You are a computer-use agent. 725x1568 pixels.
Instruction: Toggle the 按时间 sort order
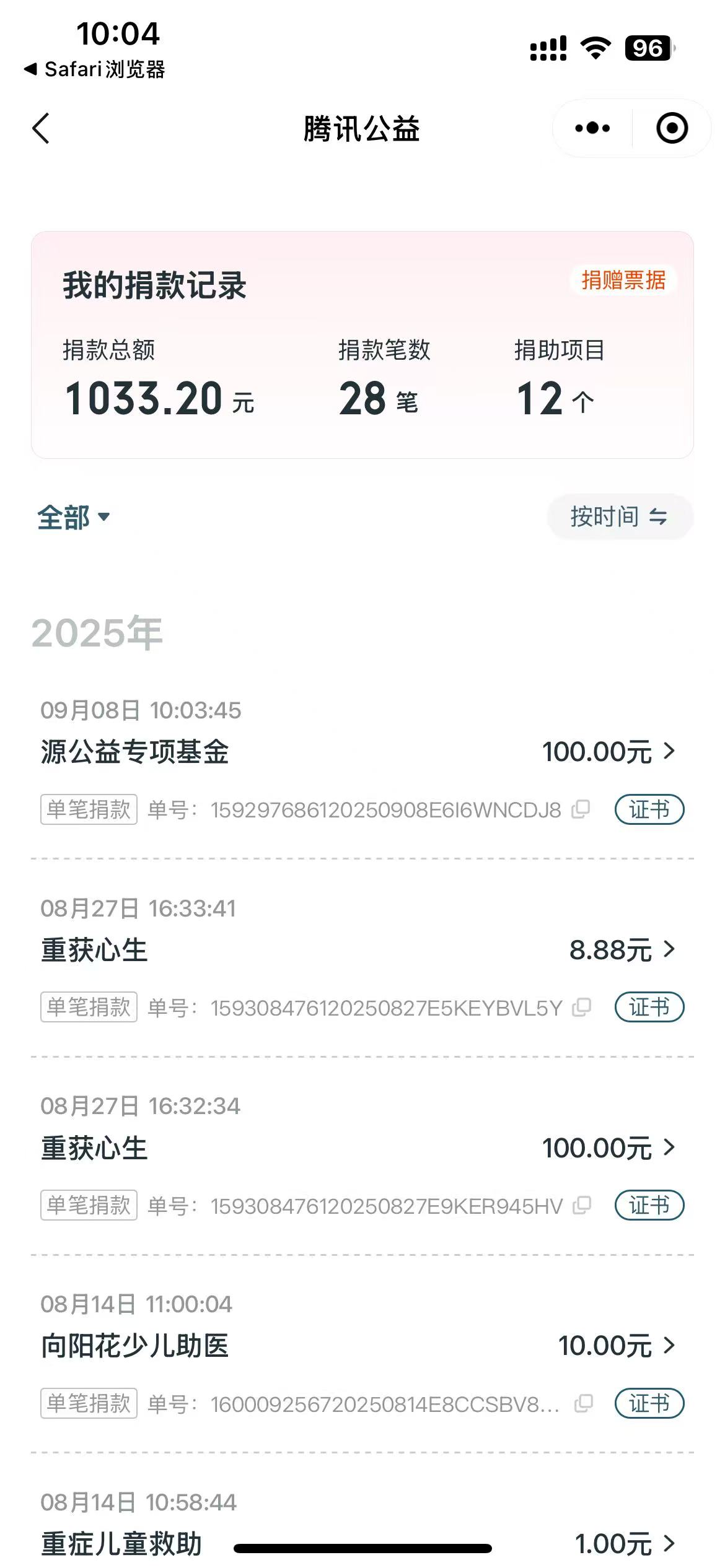pos(618,516)
